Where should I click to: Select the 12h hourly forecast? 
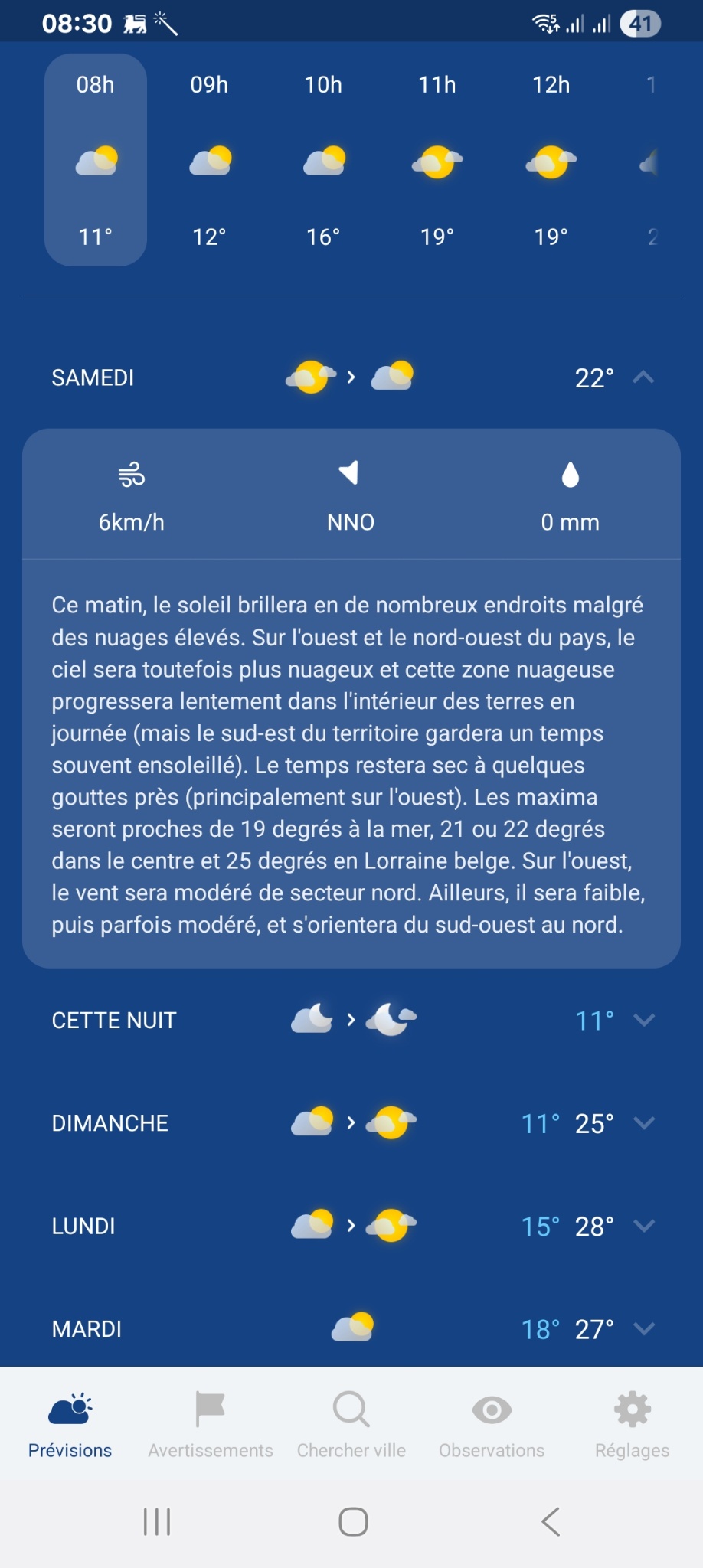(x=551, y=160)
